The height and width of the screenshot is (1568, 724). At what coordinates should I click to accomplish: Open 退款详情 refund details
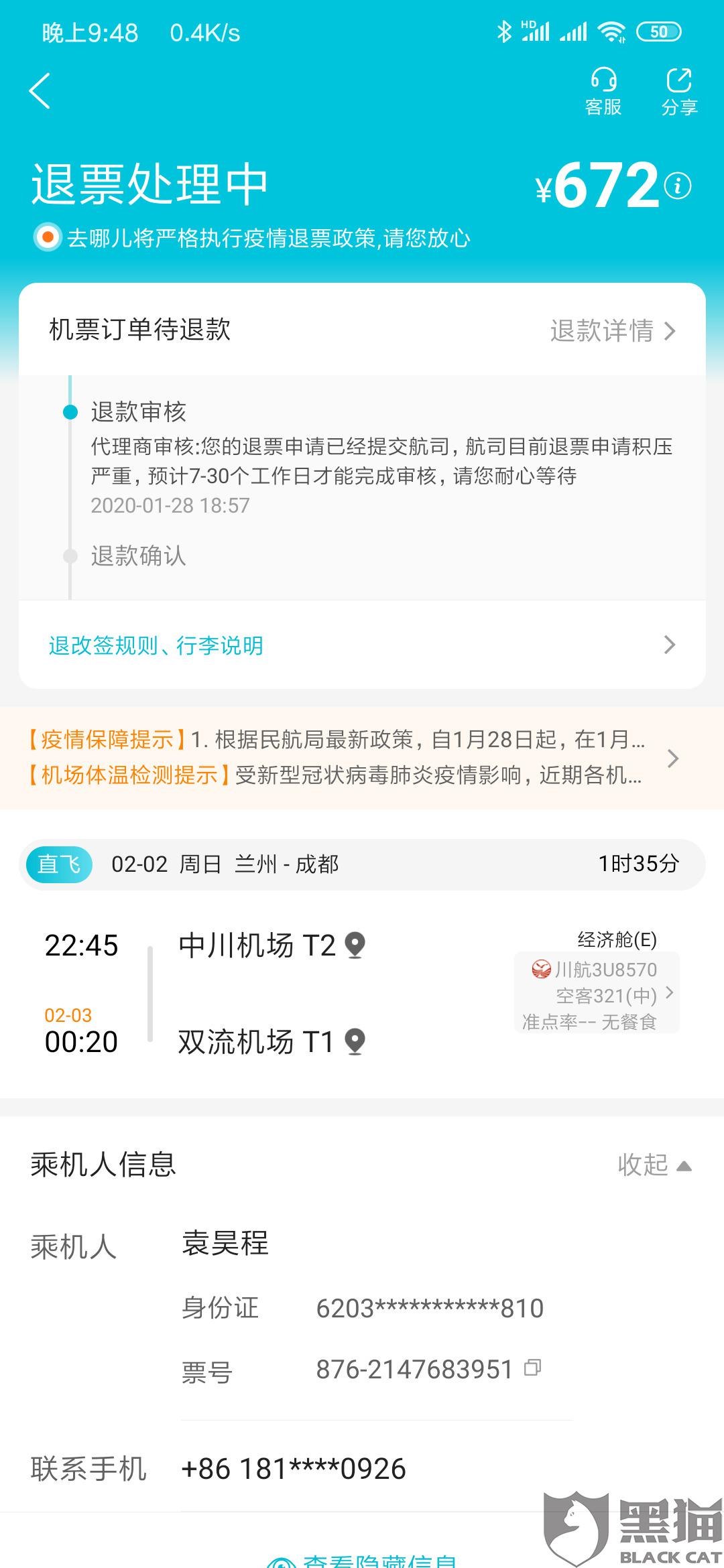[x=613, y=330]
